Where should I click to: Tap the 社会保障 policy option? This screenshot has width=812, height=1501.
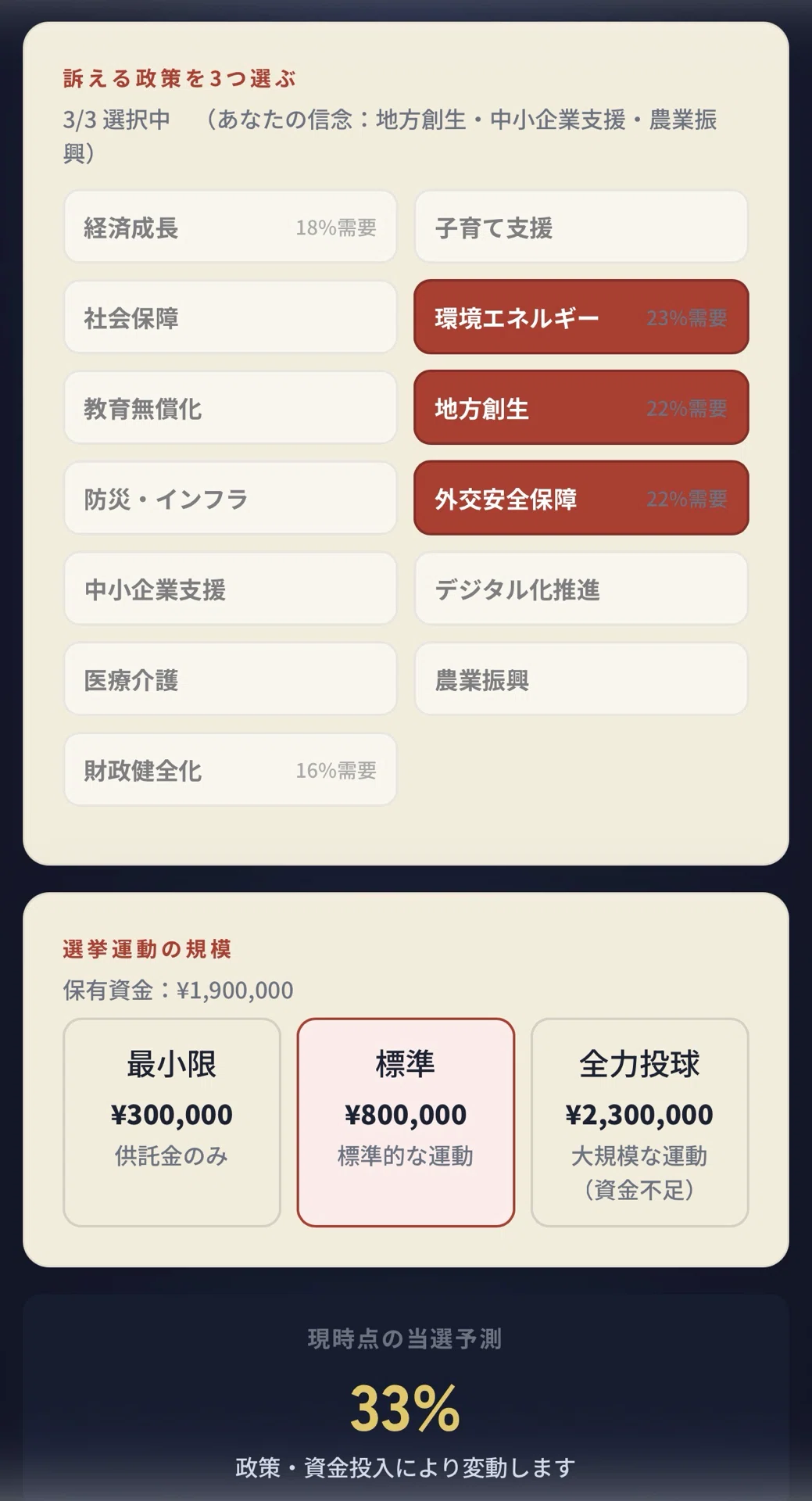(x=230, y=317)
